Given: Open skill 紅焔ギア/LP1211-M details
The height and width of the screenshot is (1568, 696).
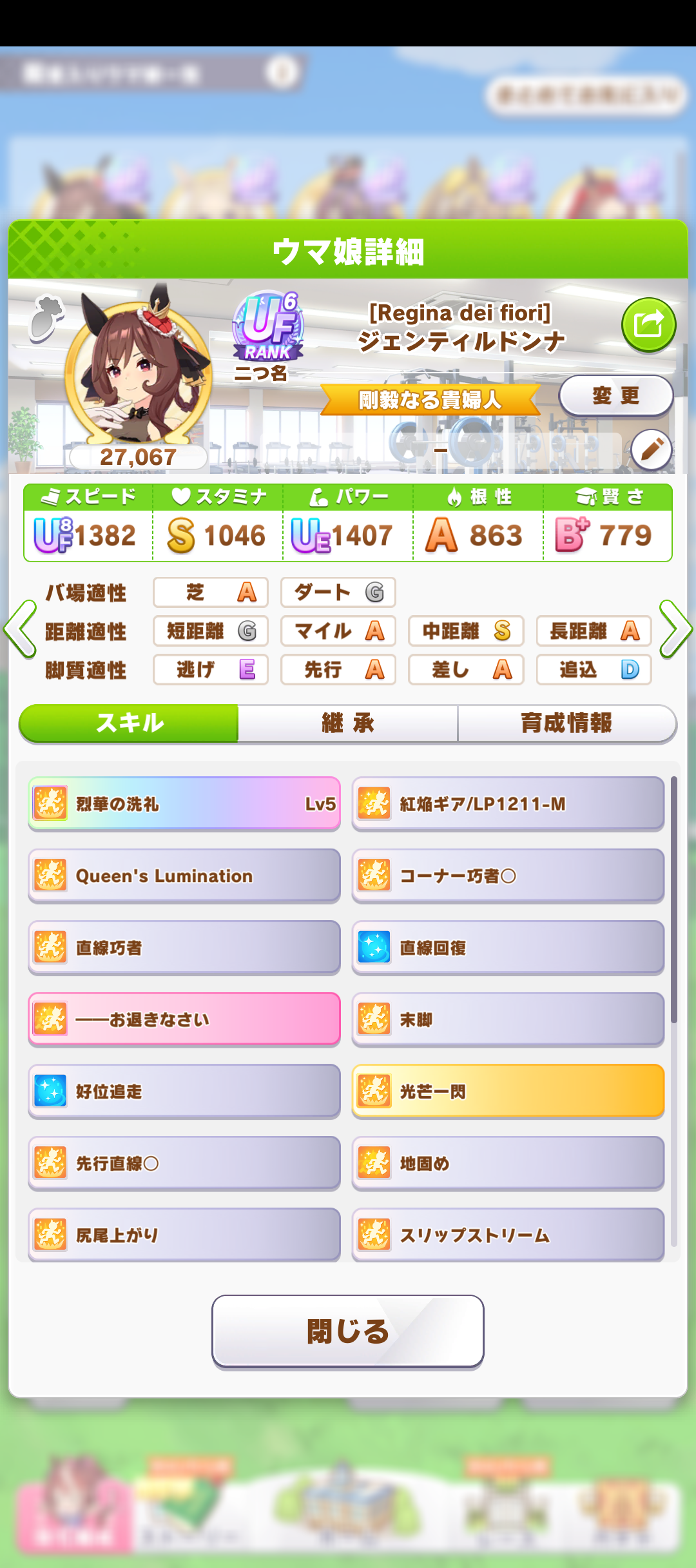Looking at the screenshot, I should pos(508,803).
